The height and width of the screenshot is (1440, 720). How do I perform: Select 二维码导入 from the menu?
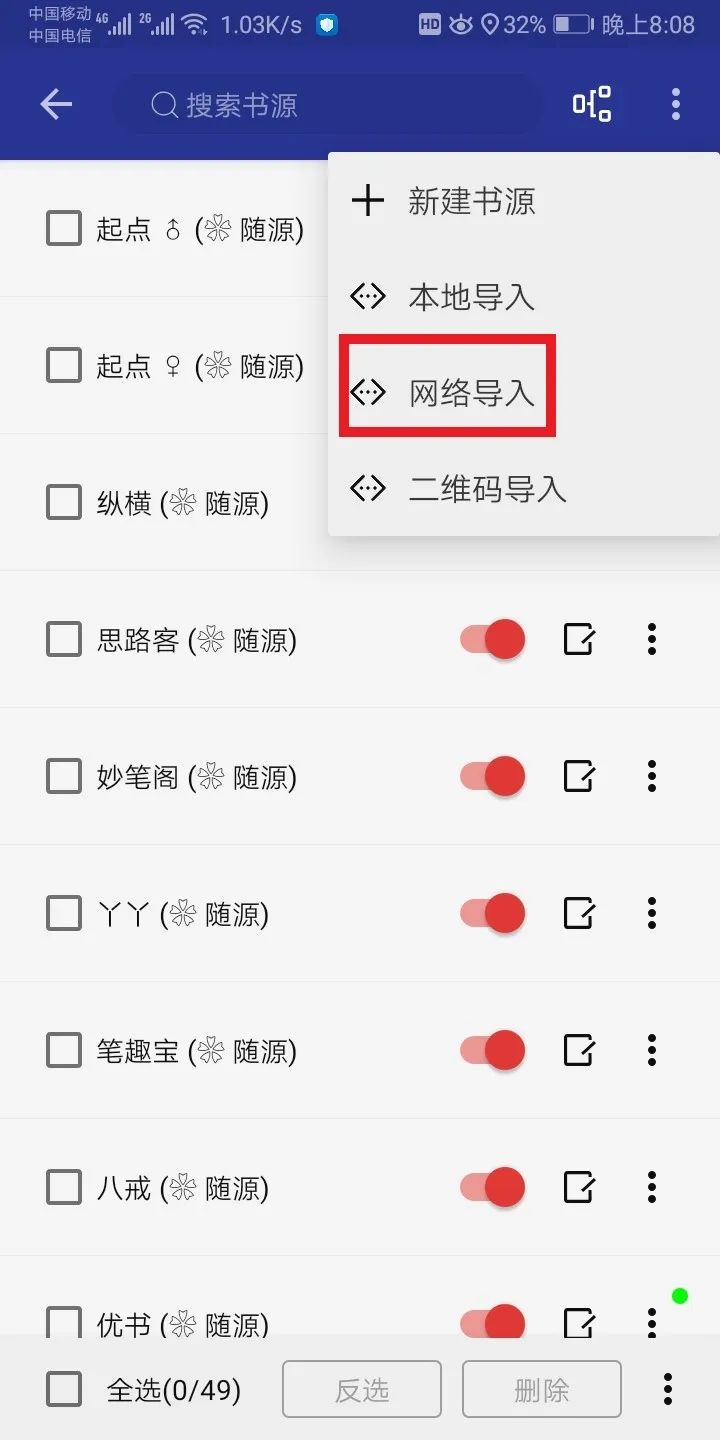[487, 489]
